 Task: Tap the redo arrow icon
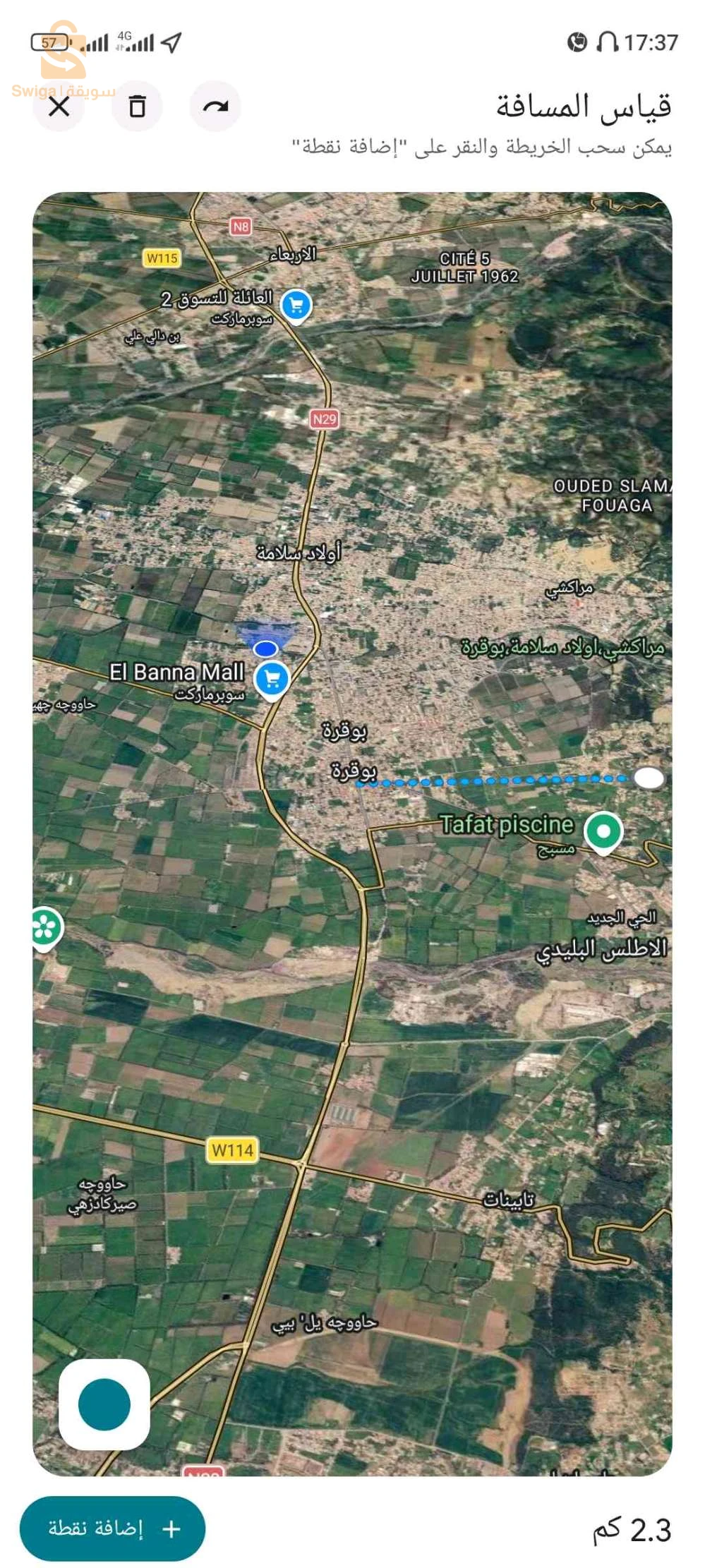point(215,107)
